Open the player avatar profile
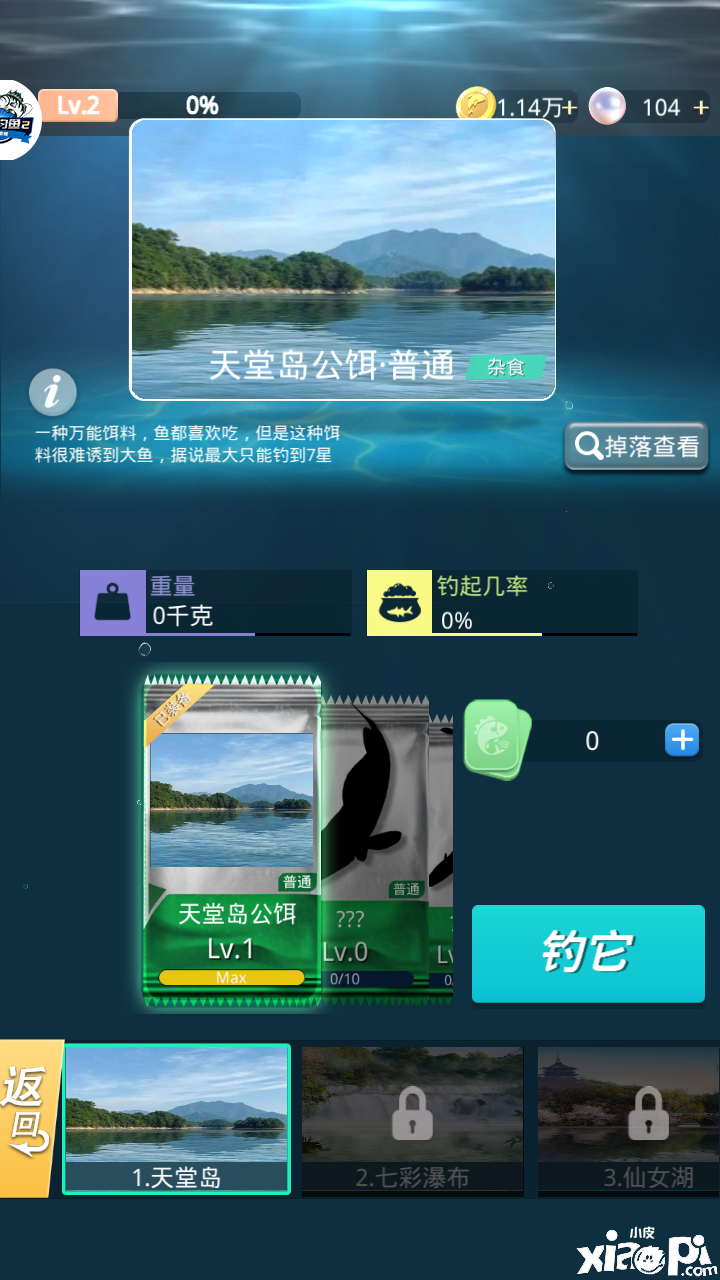The width and height of the screenshot is (720, 1280). point(16,120)
